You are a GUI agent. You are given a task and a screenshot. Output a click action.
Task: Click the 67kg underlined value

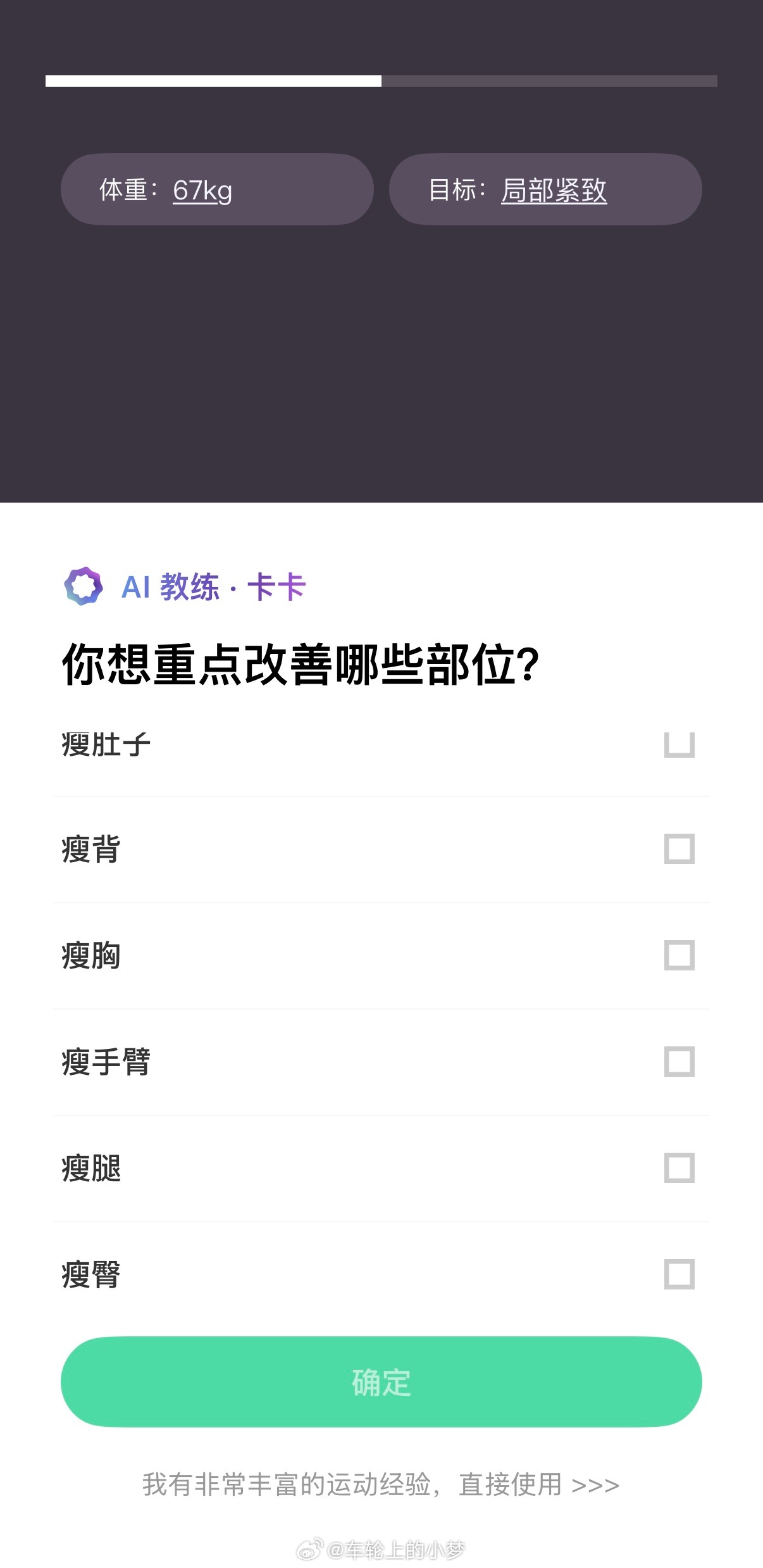(x=202, y=191)
